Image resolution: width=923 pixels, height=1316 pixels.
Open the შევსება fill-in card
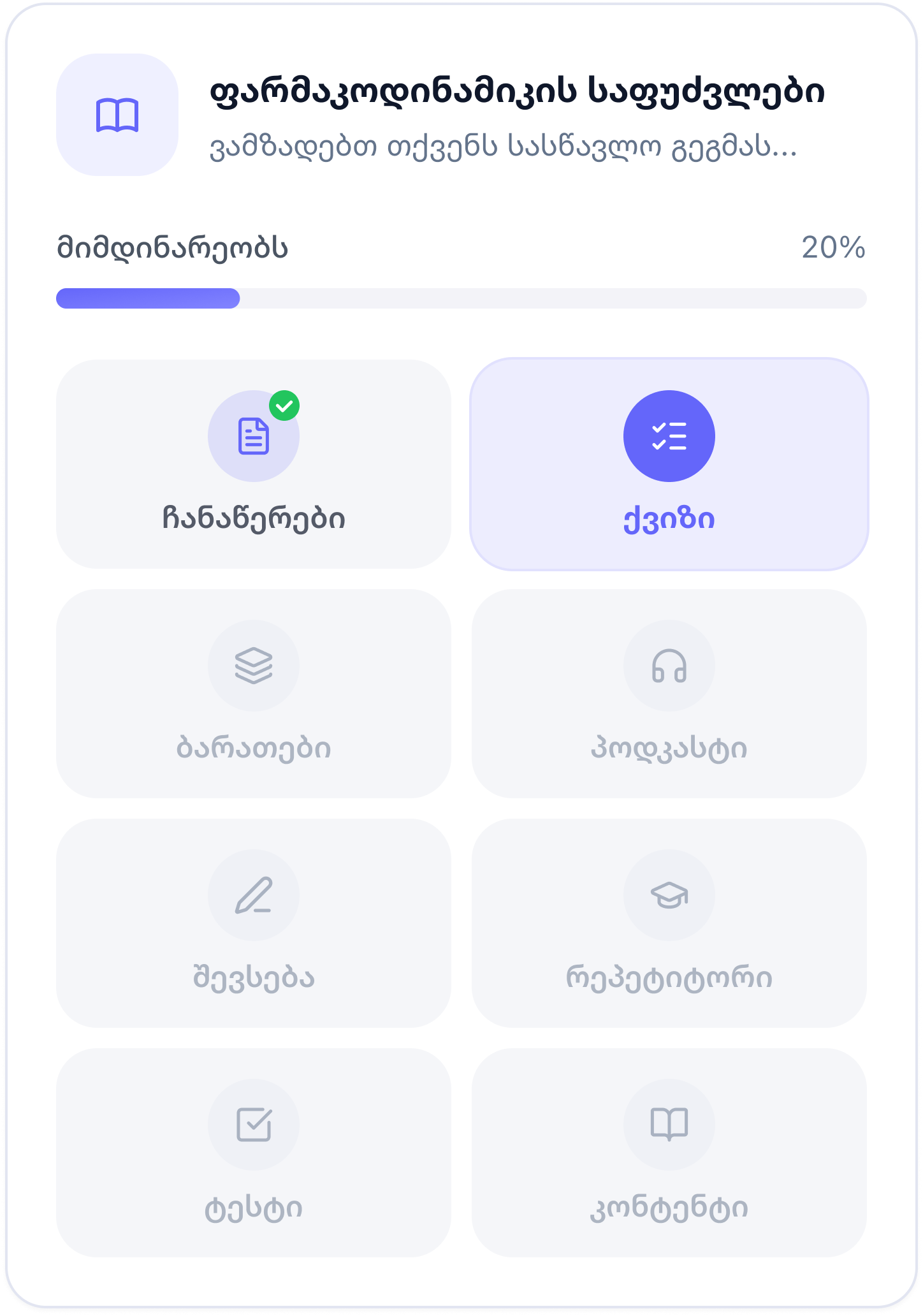tap(254, 923)
